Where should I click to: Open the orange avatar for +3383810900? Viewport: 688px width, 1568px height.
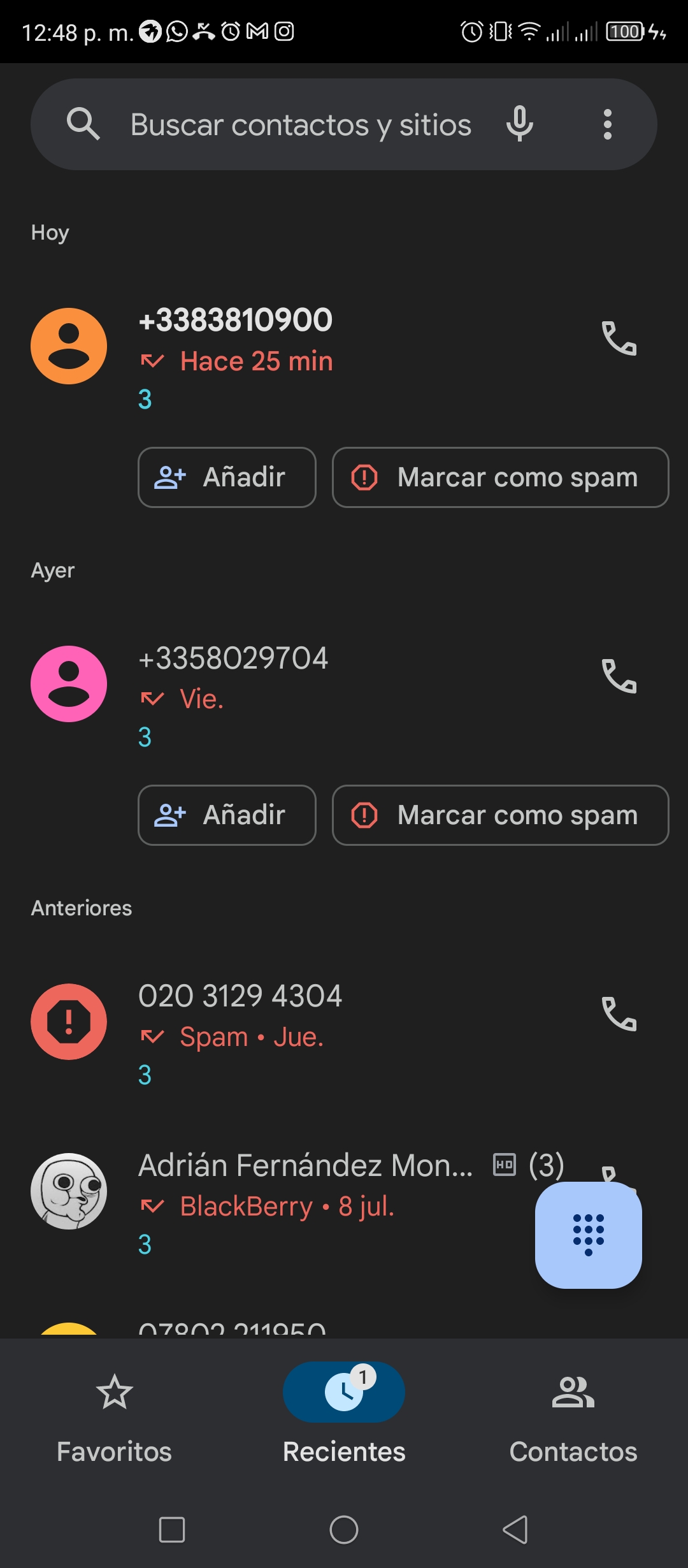69,346
